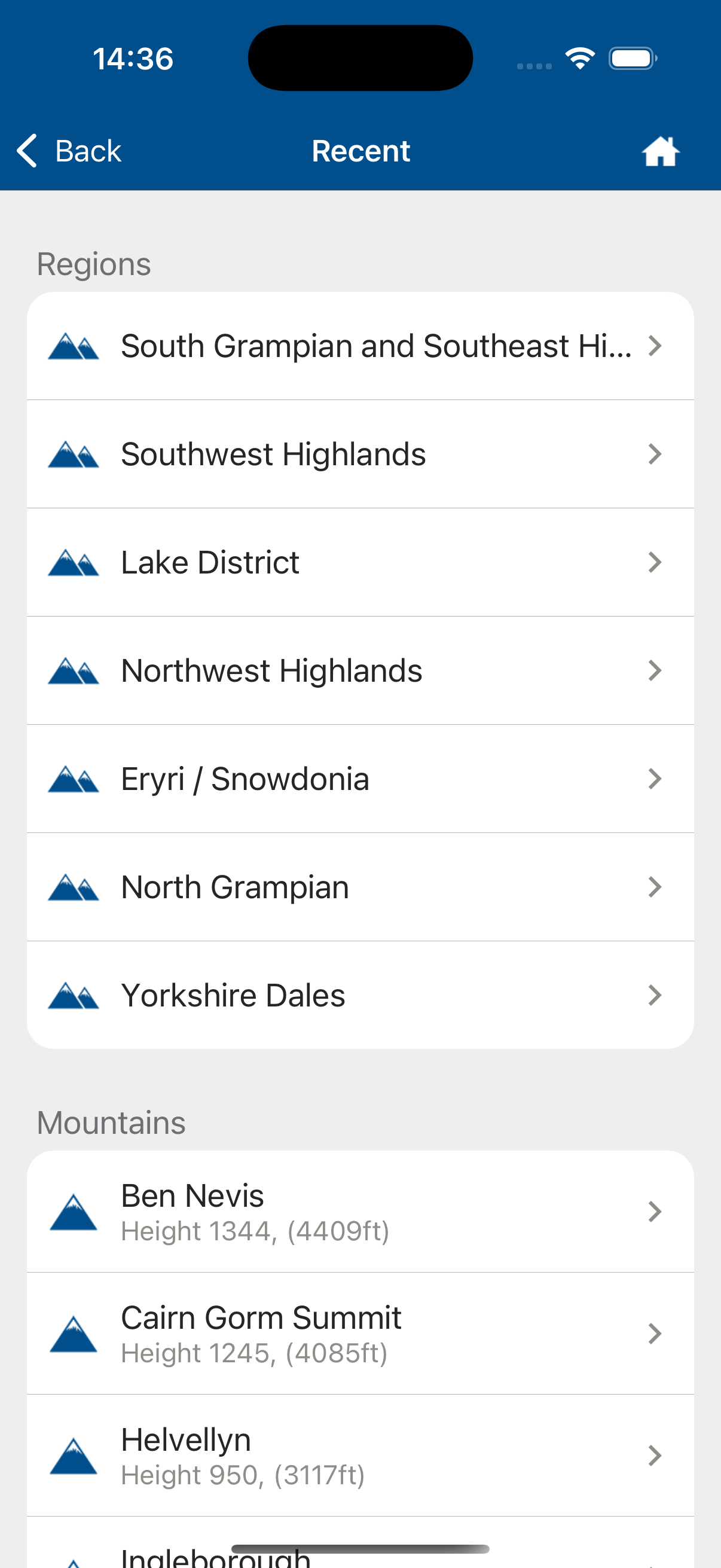Open the Southwest Highlands region
Viewport: 721px width, 1568px height.
(360, 454)
